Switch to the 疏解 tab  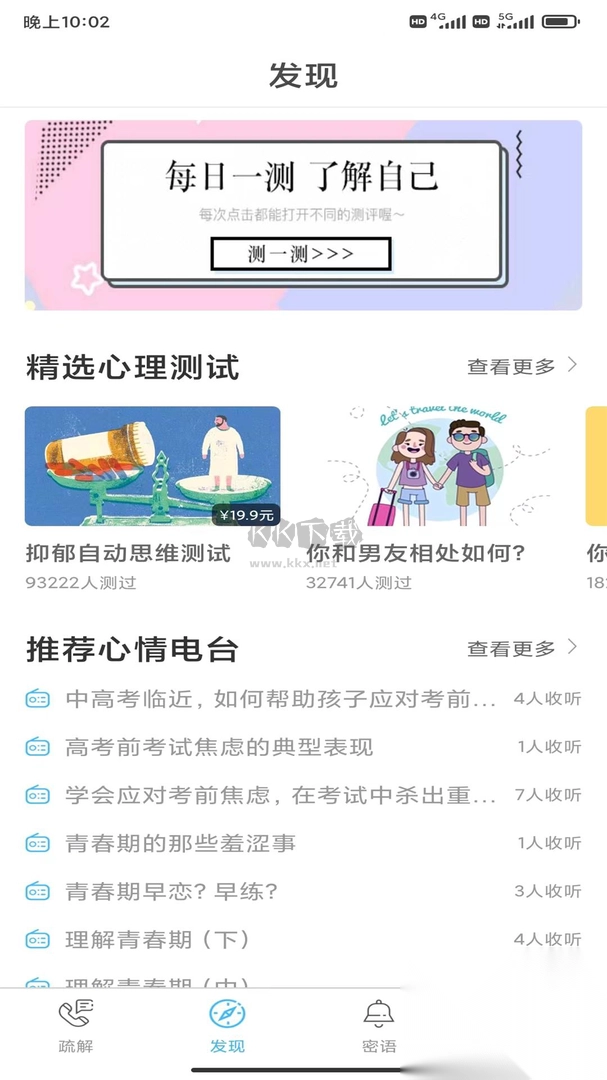[76, 1027]
